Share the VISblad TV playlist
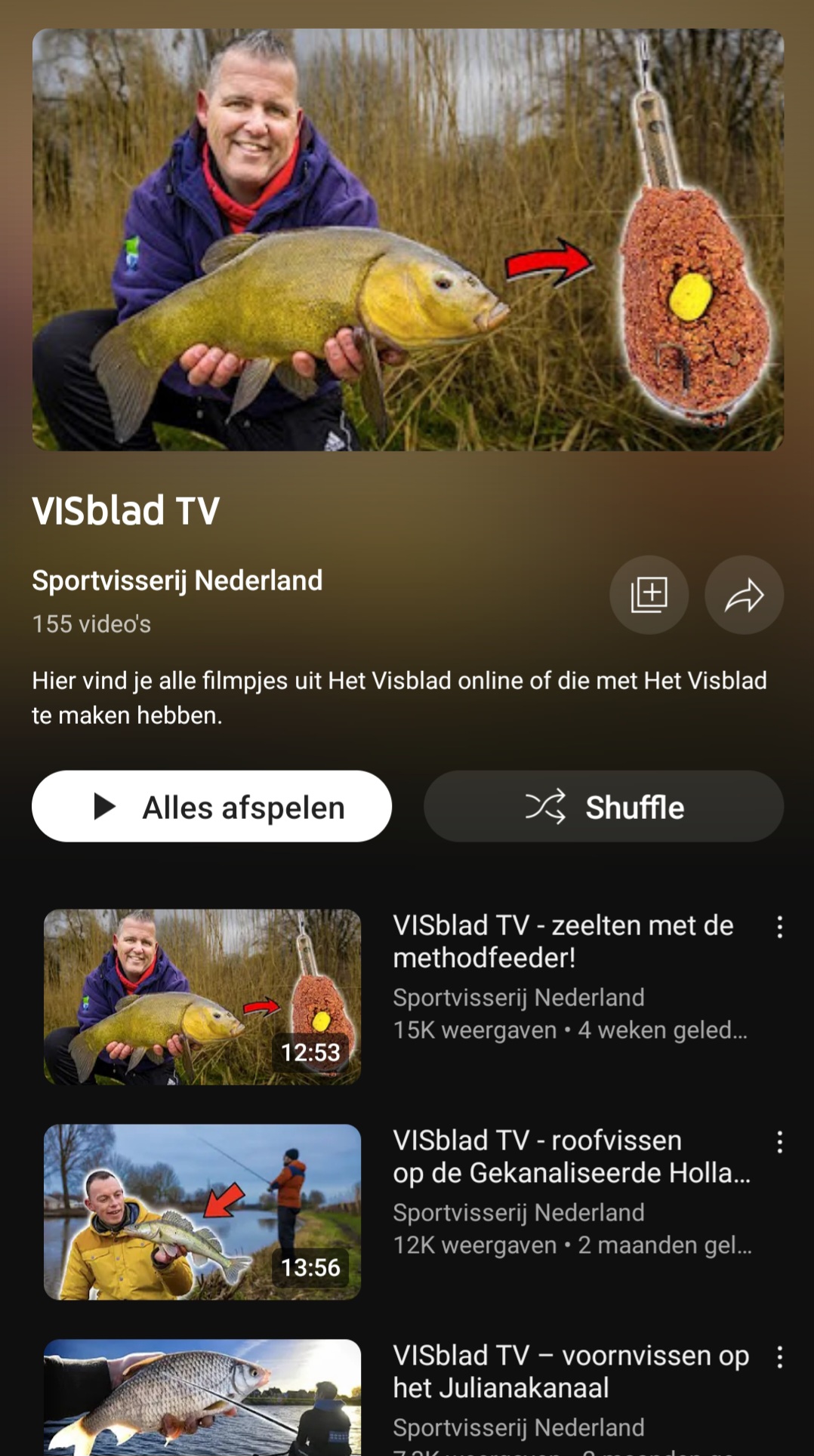Image resolution: width=814 pixels, height=1456 pixels. tap(744, 595)
